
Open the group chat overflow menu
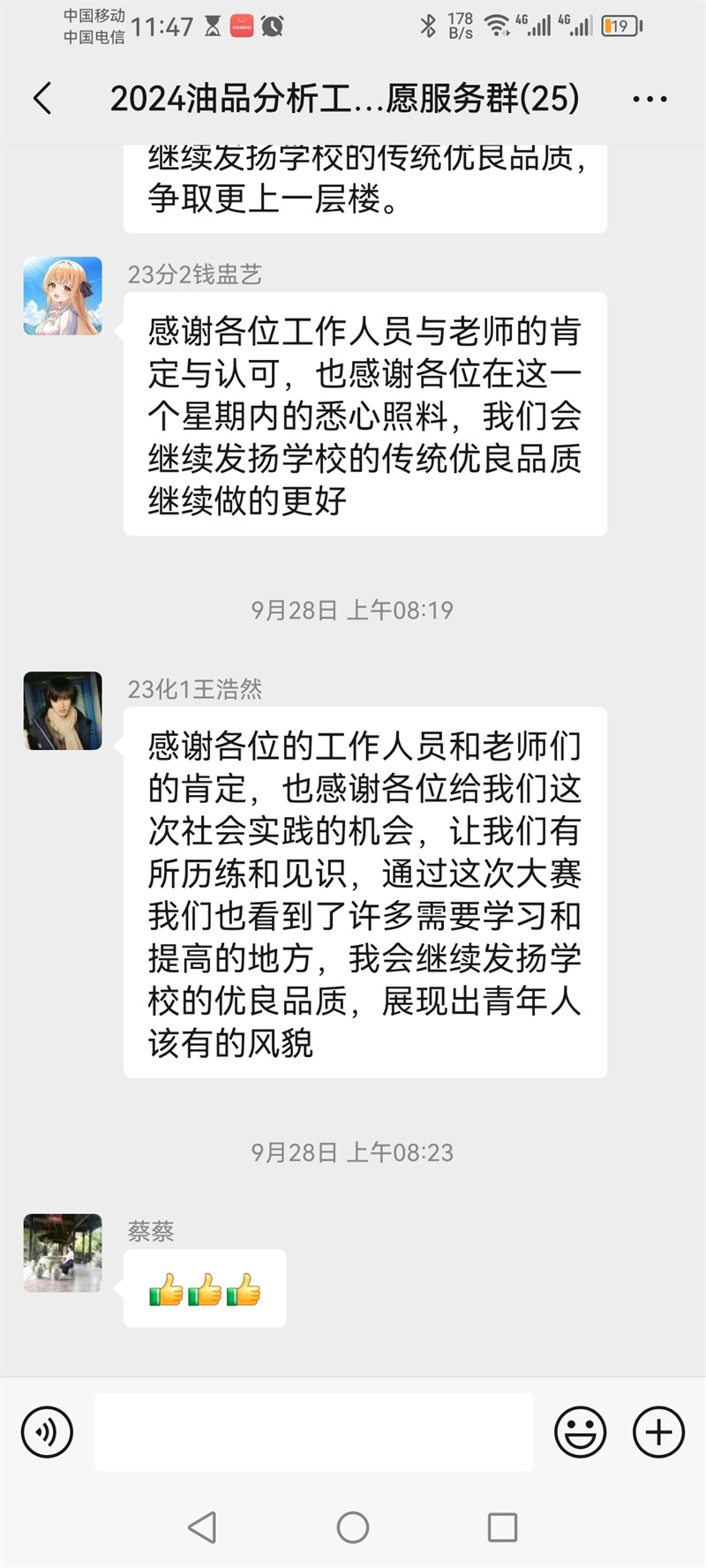pos(650,99)
